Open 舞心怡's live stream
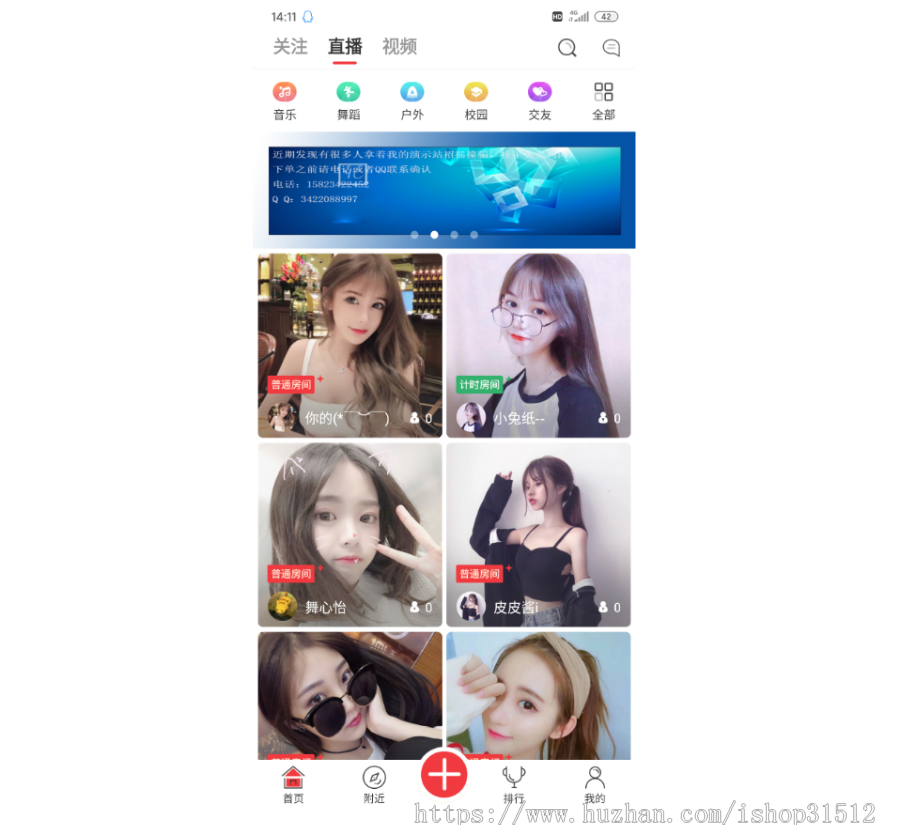 tap(350, 534)
